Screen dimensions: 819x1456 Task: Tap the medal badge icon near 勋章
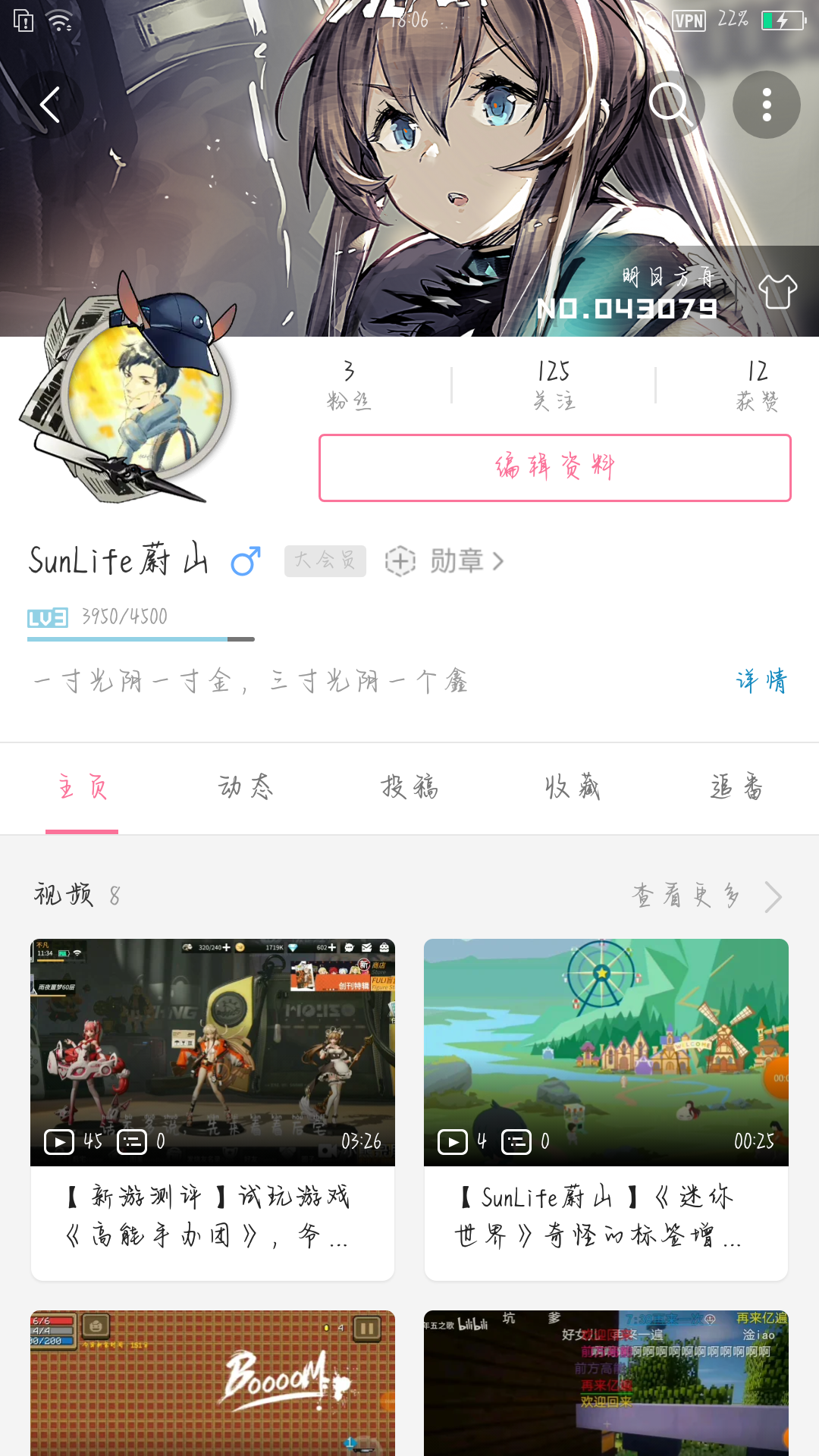pos(400,561)
